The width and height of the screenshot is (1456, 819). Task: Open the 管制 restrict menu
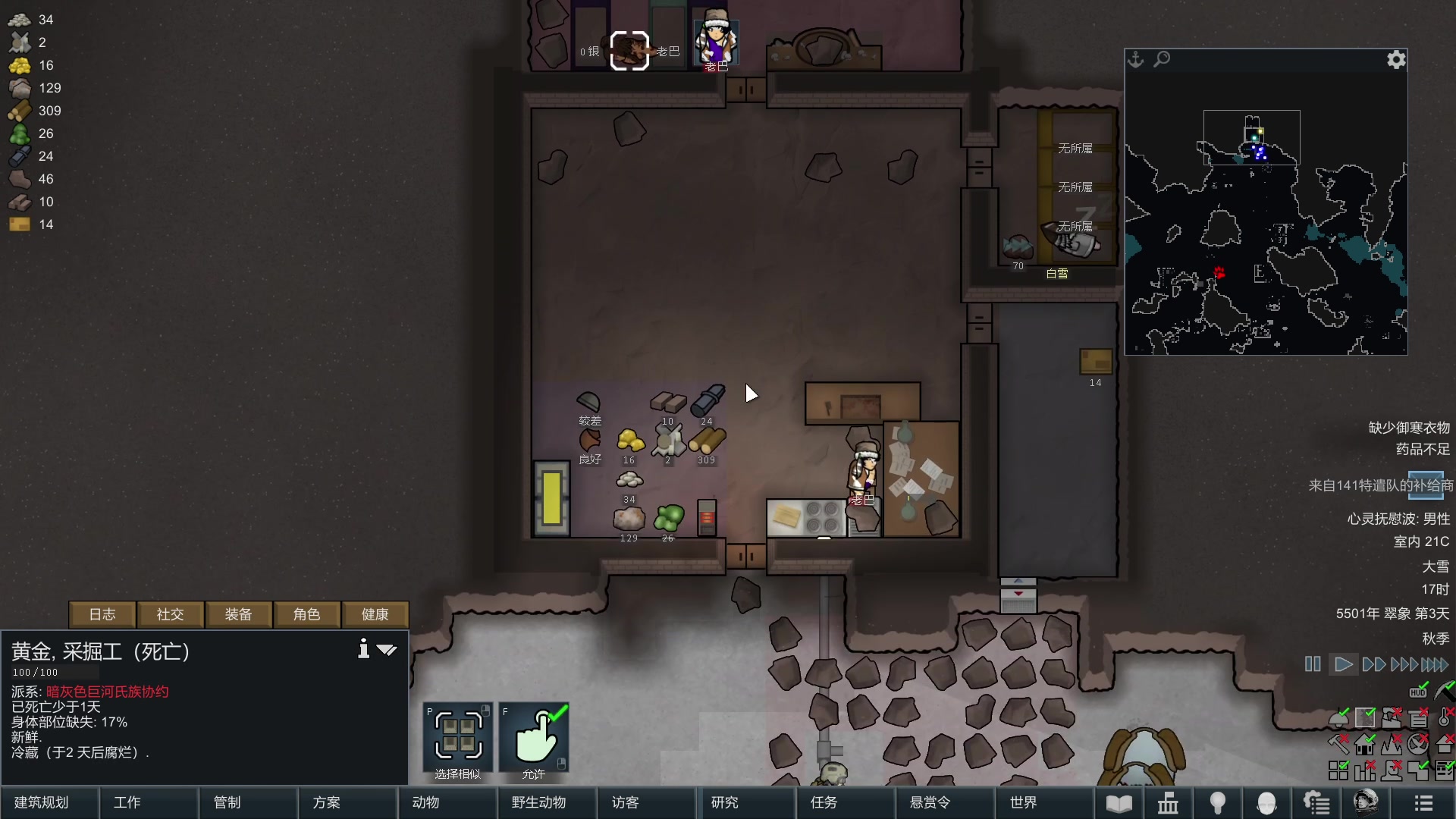click(x=227, y=802)
